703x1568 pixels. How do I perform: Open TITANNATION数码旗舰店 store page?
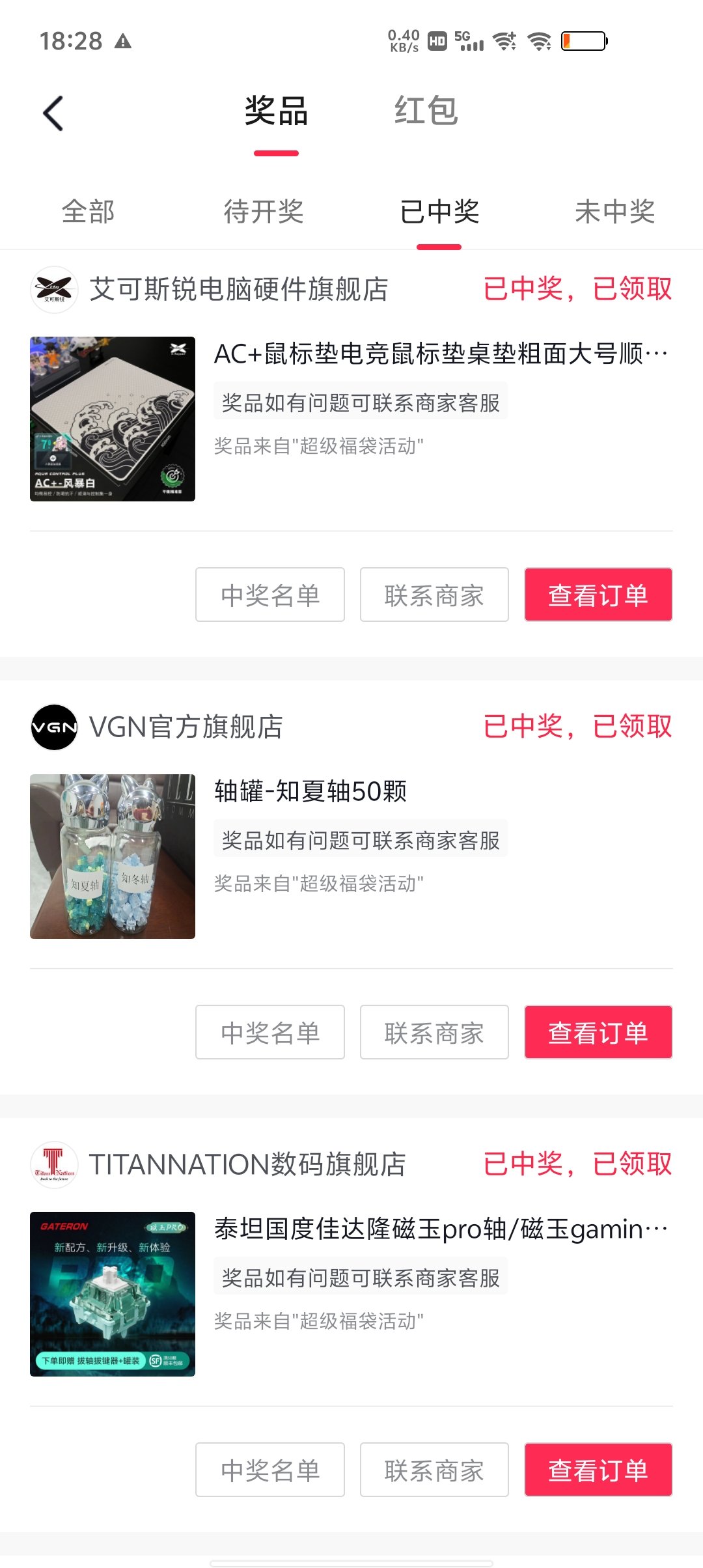[x=247, y=1164]
